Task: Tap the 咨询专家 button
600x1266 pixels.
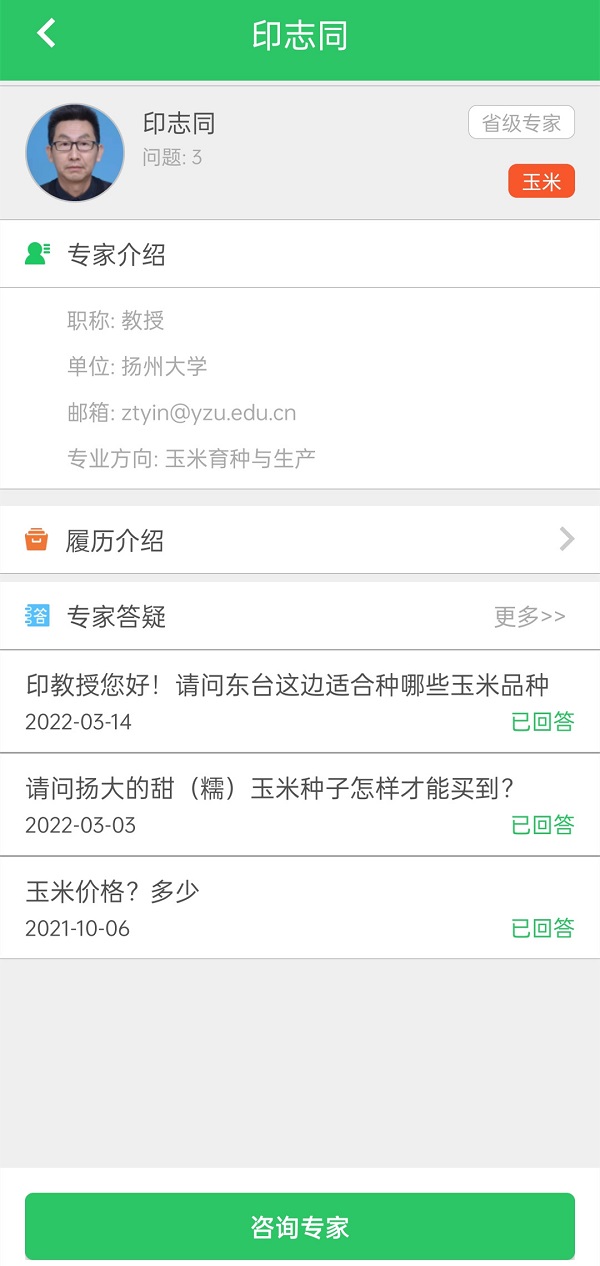Action: [x=300, y=1226]
